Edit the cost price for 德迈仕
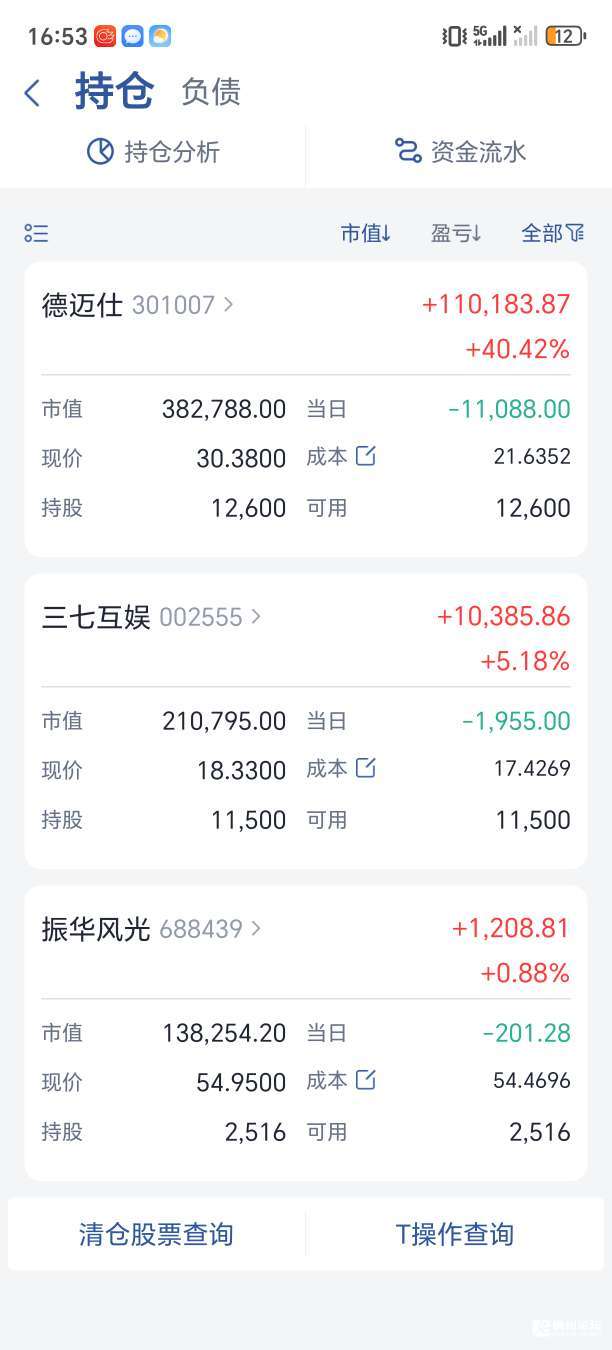612x1350 pixels. [x=365, y=457]
